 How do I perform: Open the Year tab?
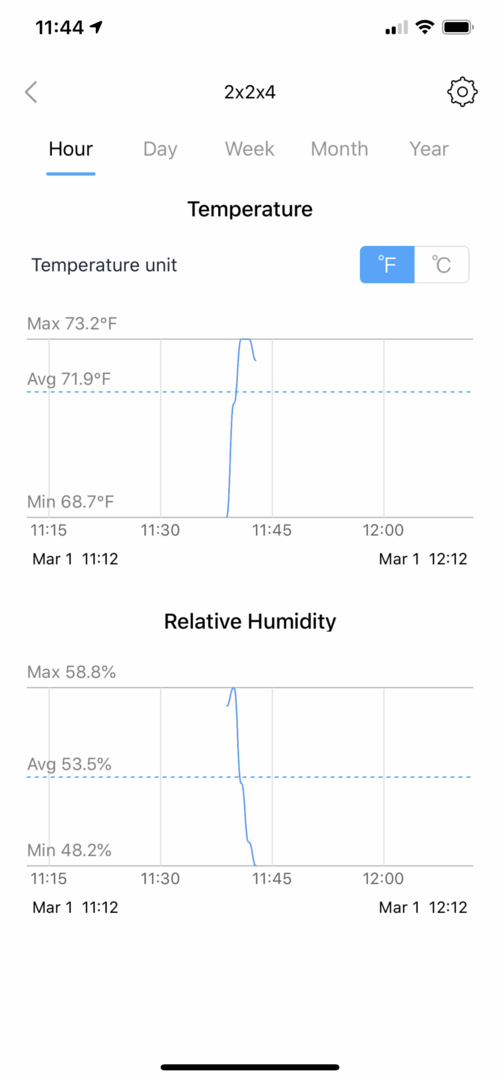click(x=428, y=149)
